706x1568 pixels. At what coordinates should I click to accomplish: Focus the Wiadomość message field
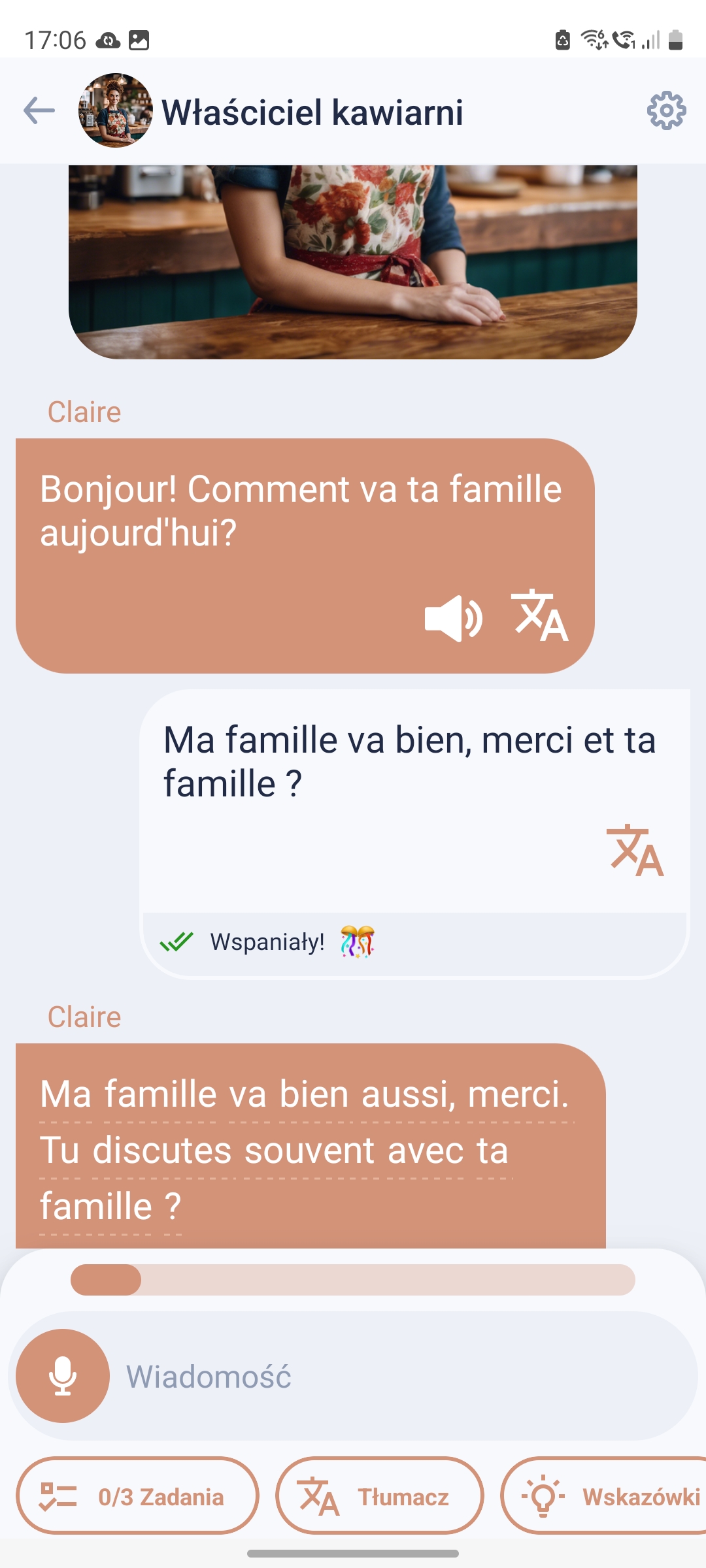392,1377
